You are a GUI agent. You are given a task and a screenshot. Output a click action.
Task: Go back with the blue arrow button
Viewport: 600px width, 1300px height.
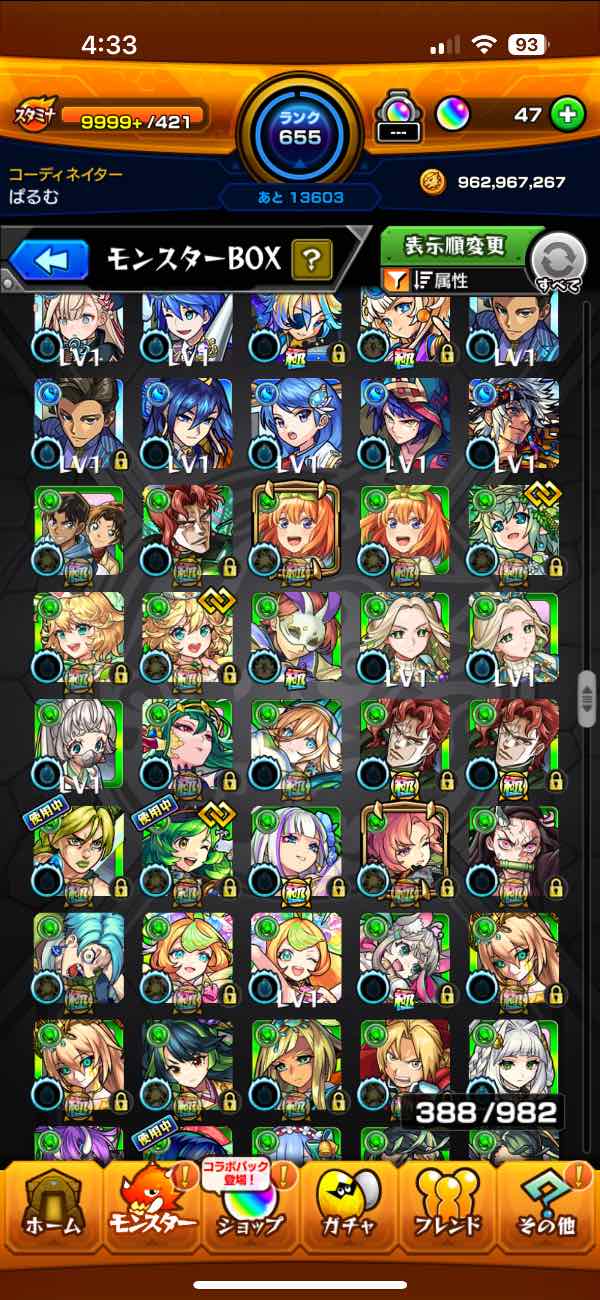click(x=50, y=261)
